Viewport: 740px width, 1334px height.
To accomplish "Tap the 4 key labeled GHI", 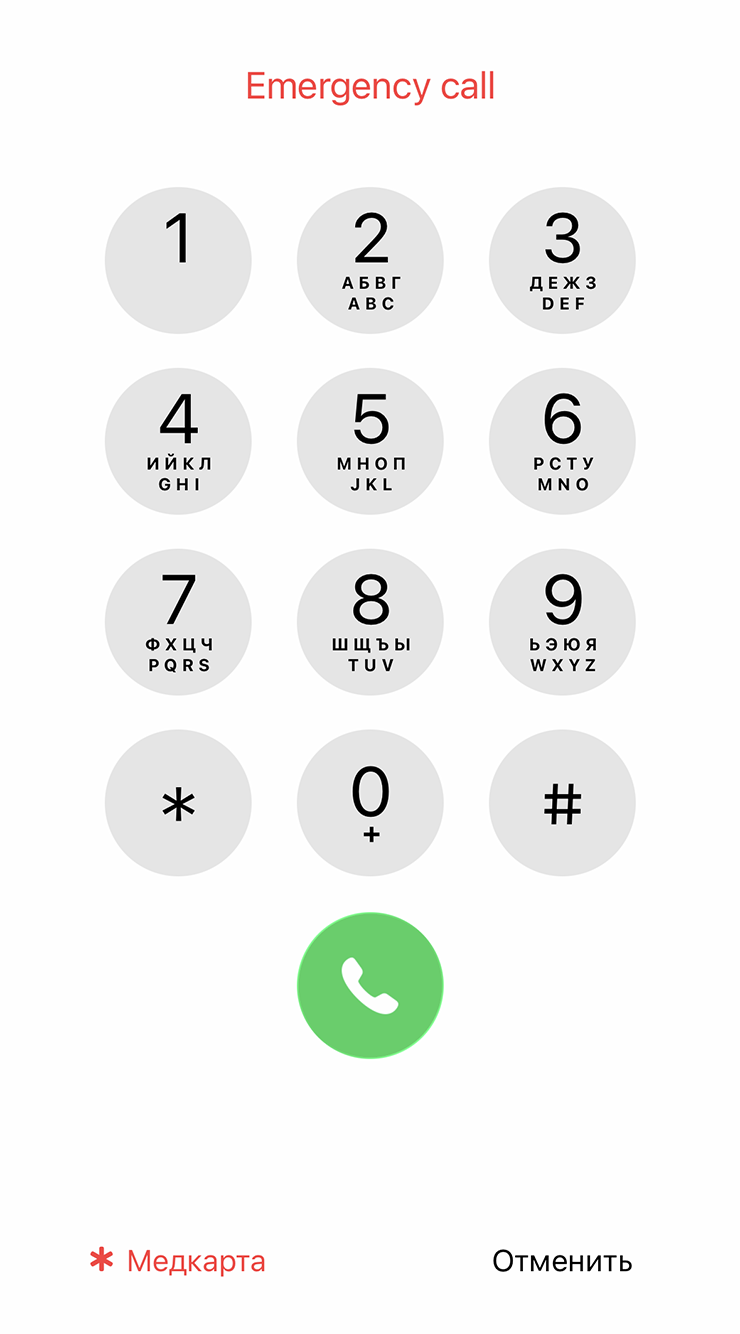I will pyautogui.click(x=178, y=442).
